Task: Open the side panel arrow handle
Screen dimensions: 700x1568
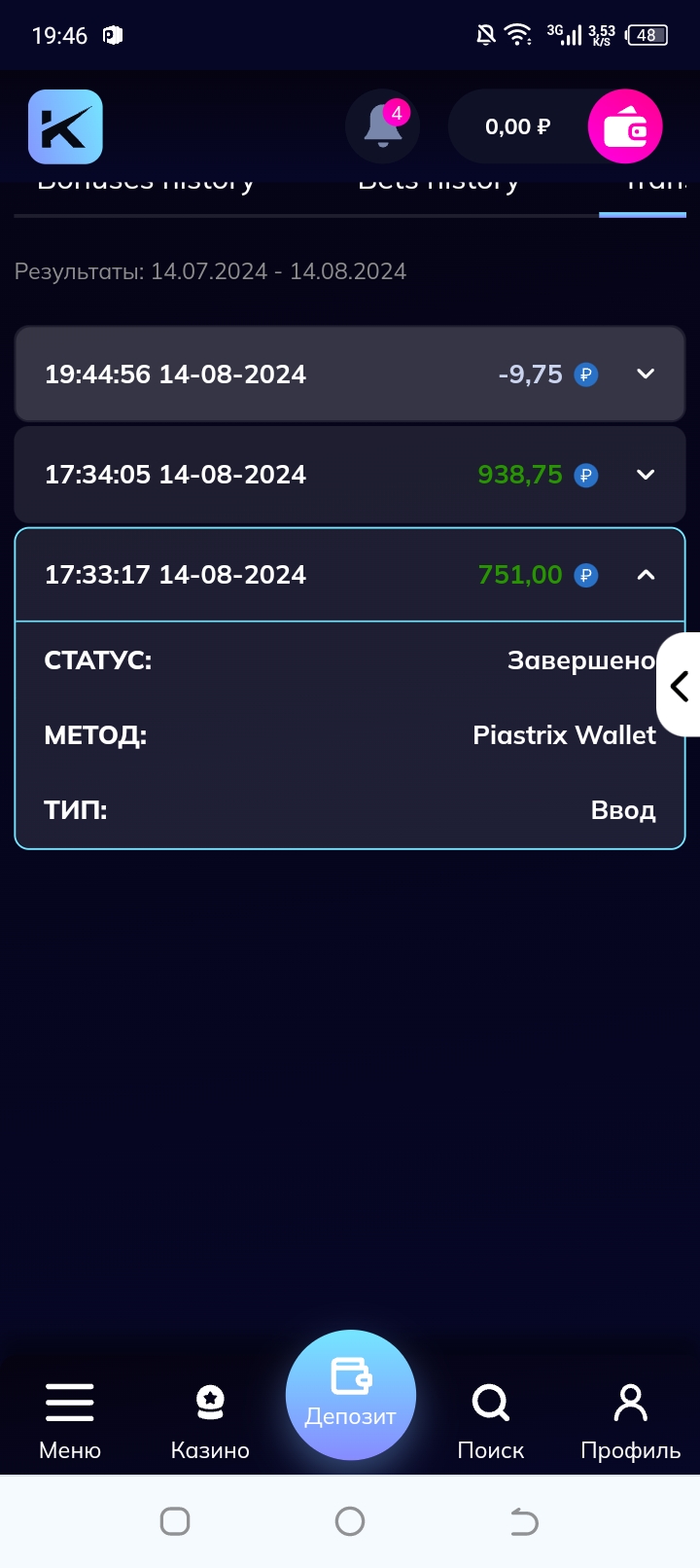Action: click(x=680, y=686)
